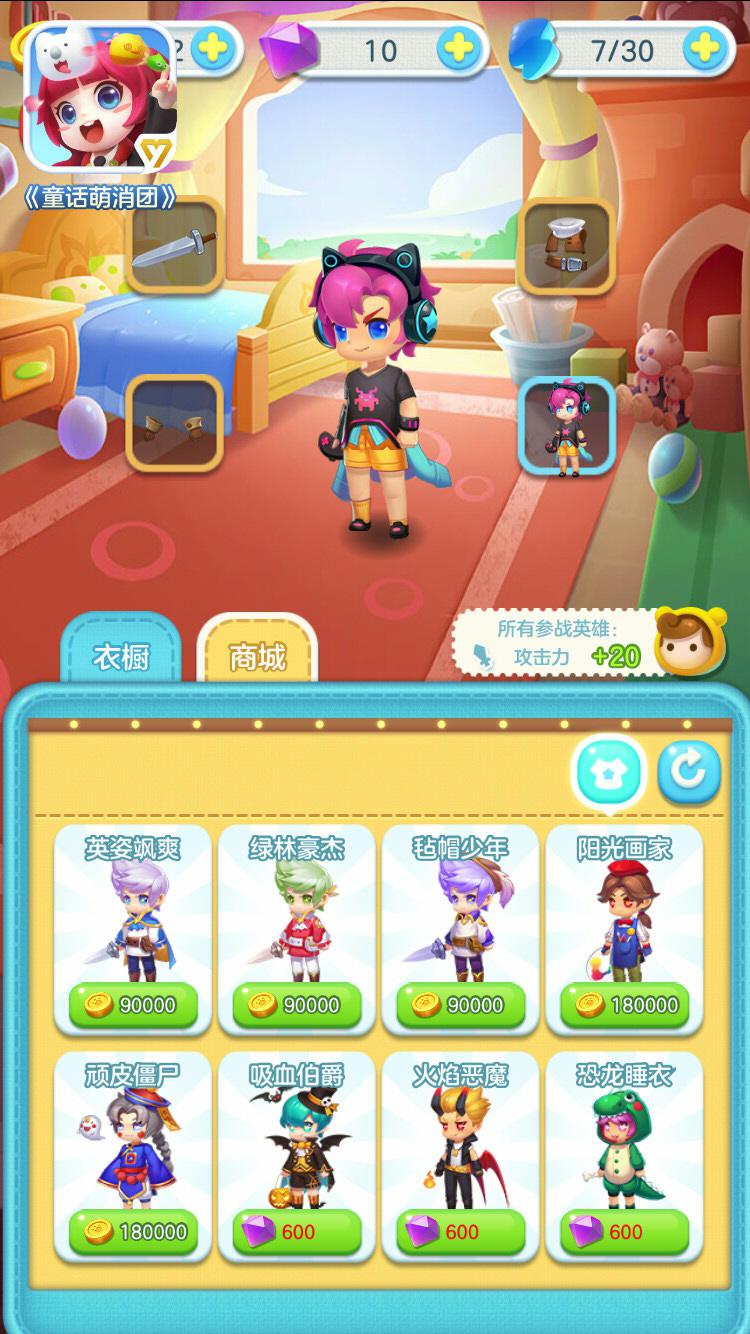Add more purple gems with plus button
The height and width of the screenshot is (1334, 750).
coord(459,48)
